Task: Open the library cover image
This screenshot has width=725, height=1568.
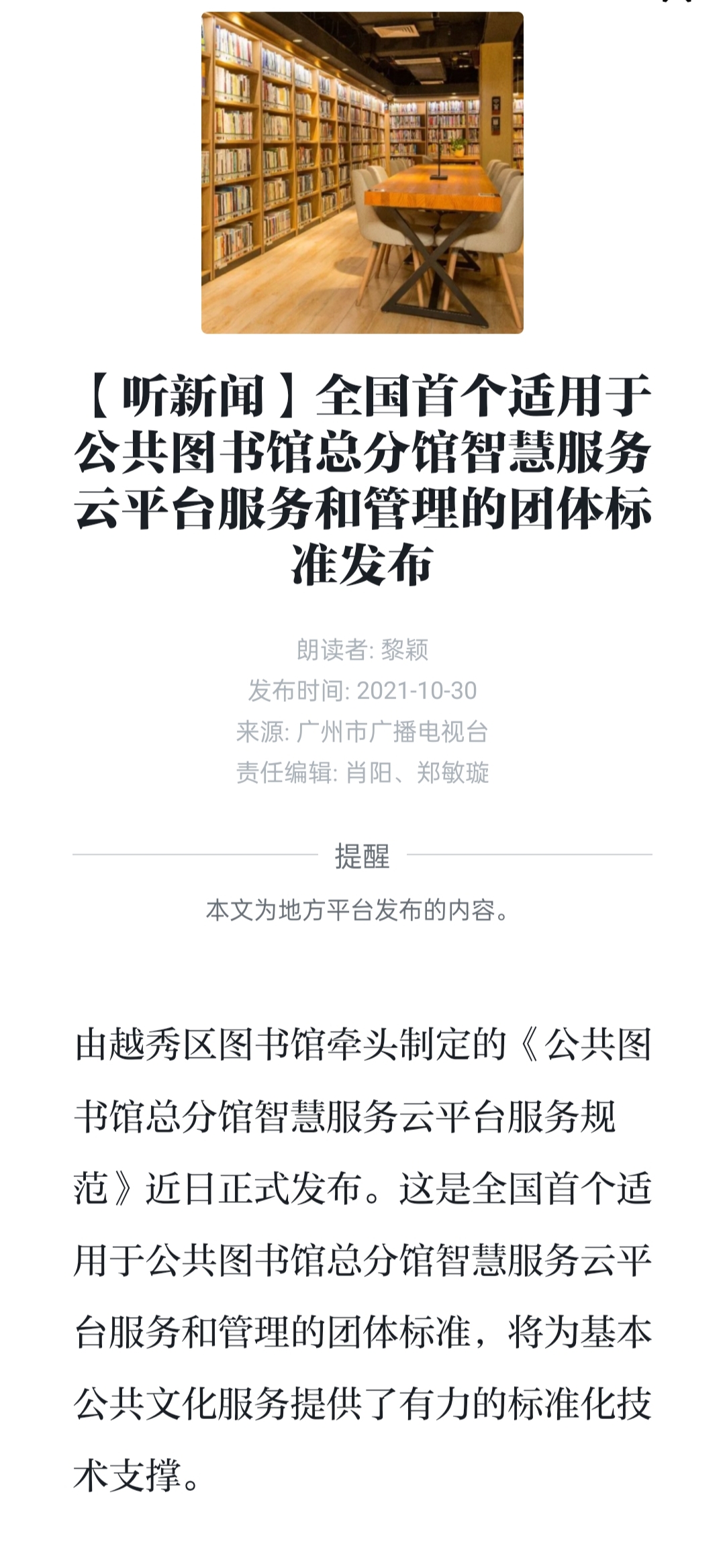Action: pos(362,172)
